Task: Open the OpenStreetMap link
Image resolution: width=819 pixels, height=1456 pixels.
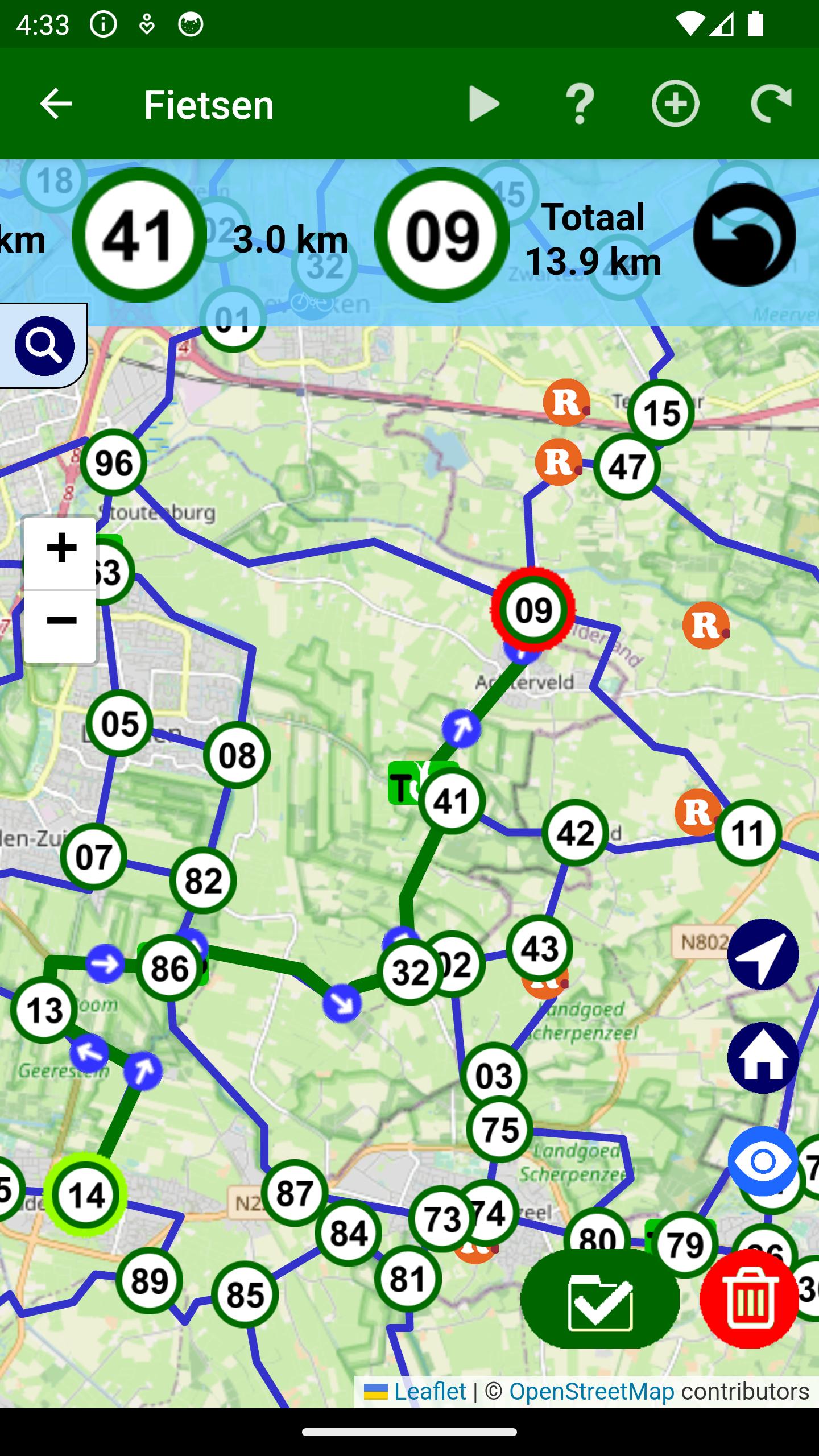Action: coord(591,1392)
